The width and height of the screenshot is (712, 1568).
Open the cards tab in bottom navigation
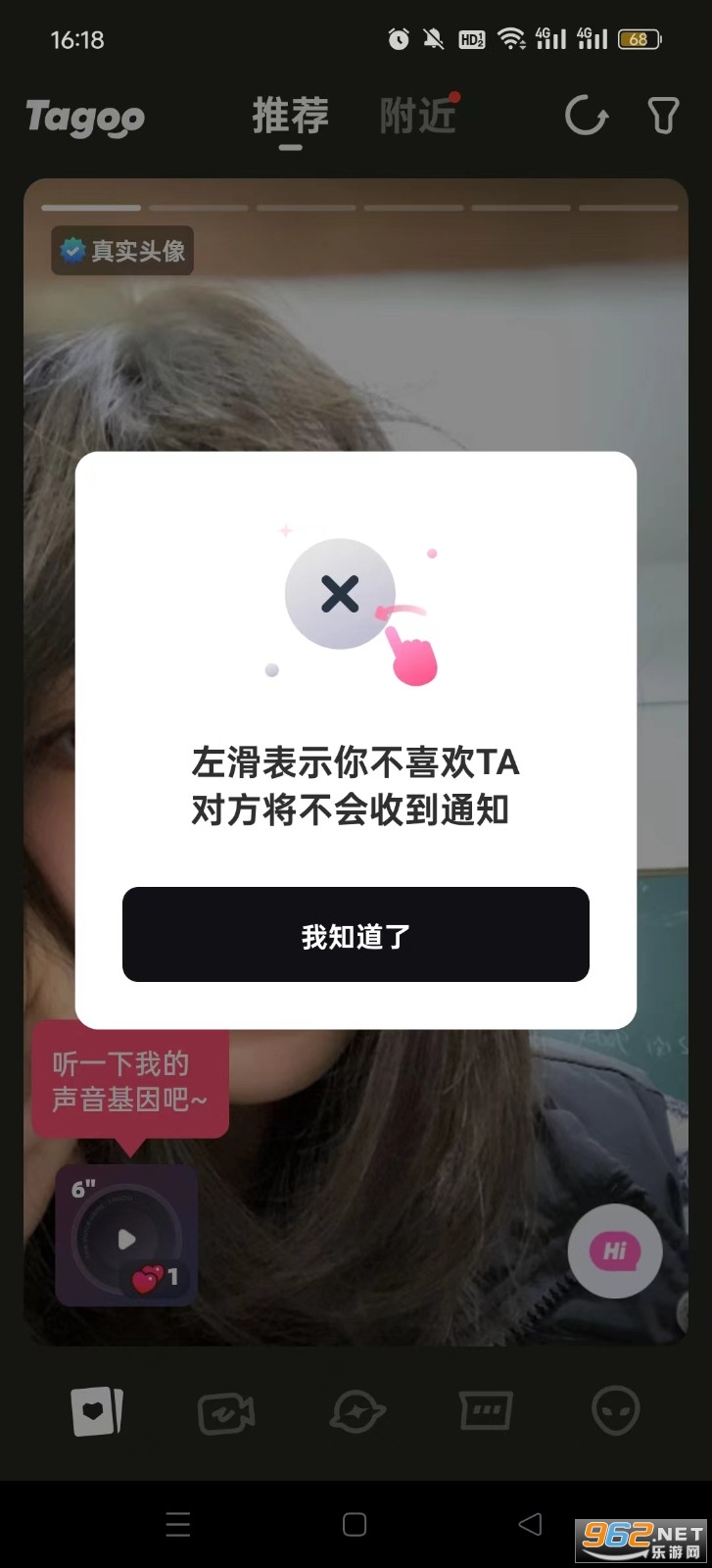pyautogui.click(x=97, y=1412)
